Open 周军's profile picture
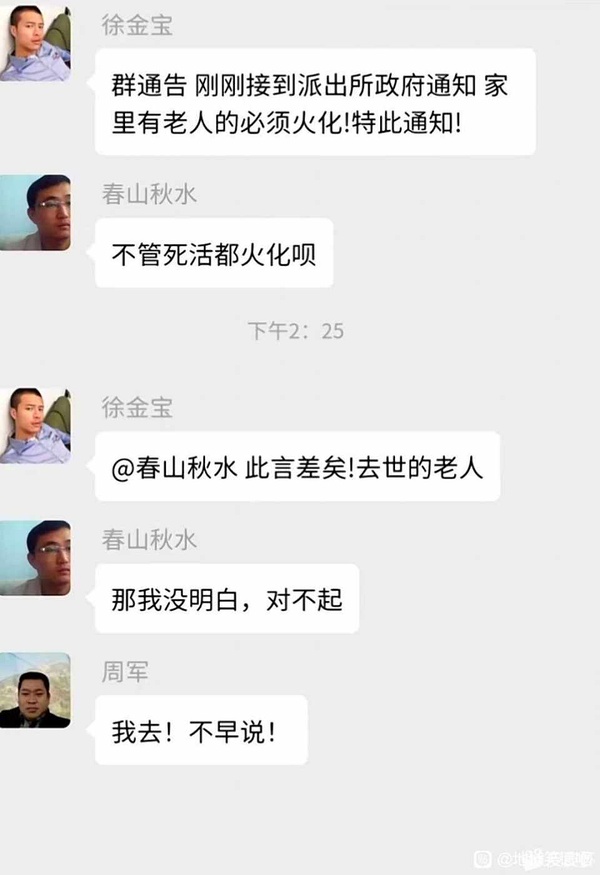Screen dimensions: 600x875 35,690
